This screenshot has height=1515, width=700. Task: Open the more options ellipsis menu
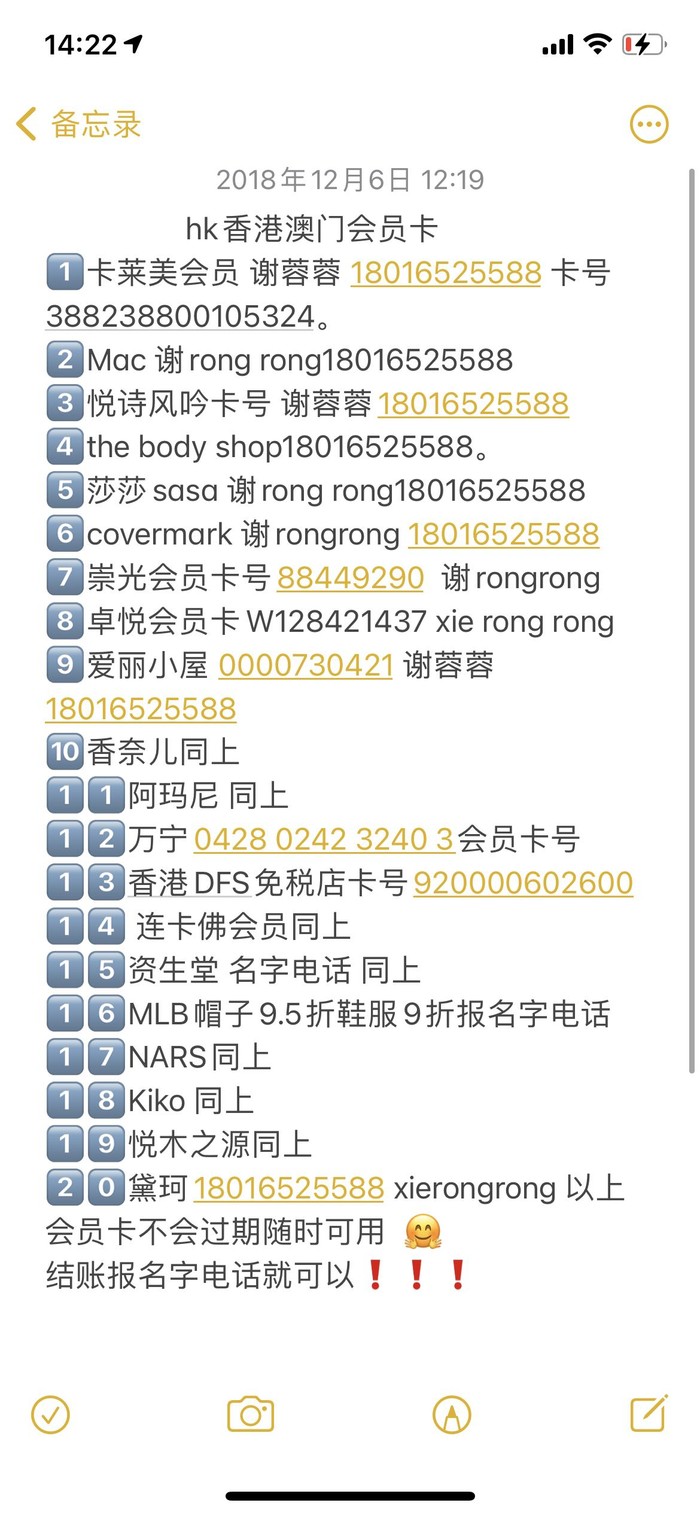tap(648, 125)
